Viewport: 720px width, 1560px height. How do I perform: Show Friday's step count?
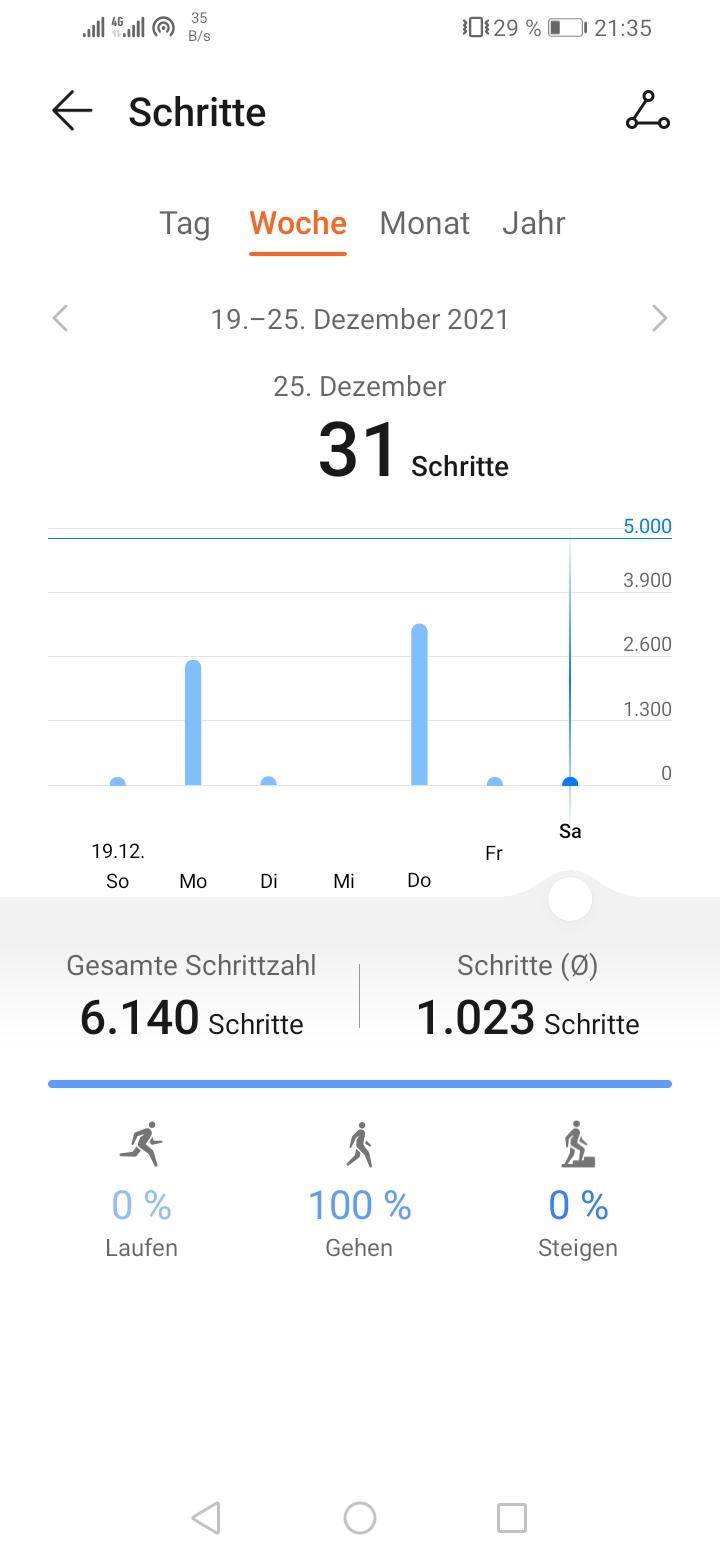pyautogui.click(x=494, y=782)
